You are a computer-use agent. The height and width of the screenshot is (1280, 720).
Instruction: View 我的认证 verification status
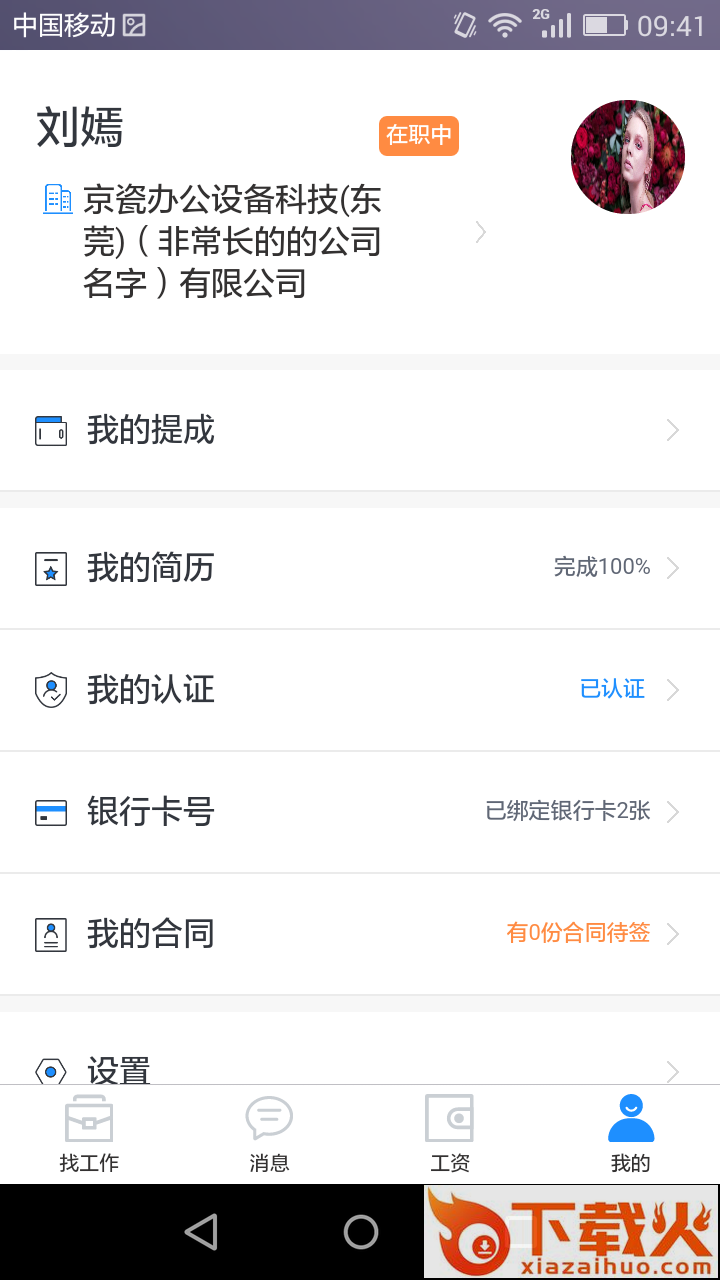click(360, 690)
